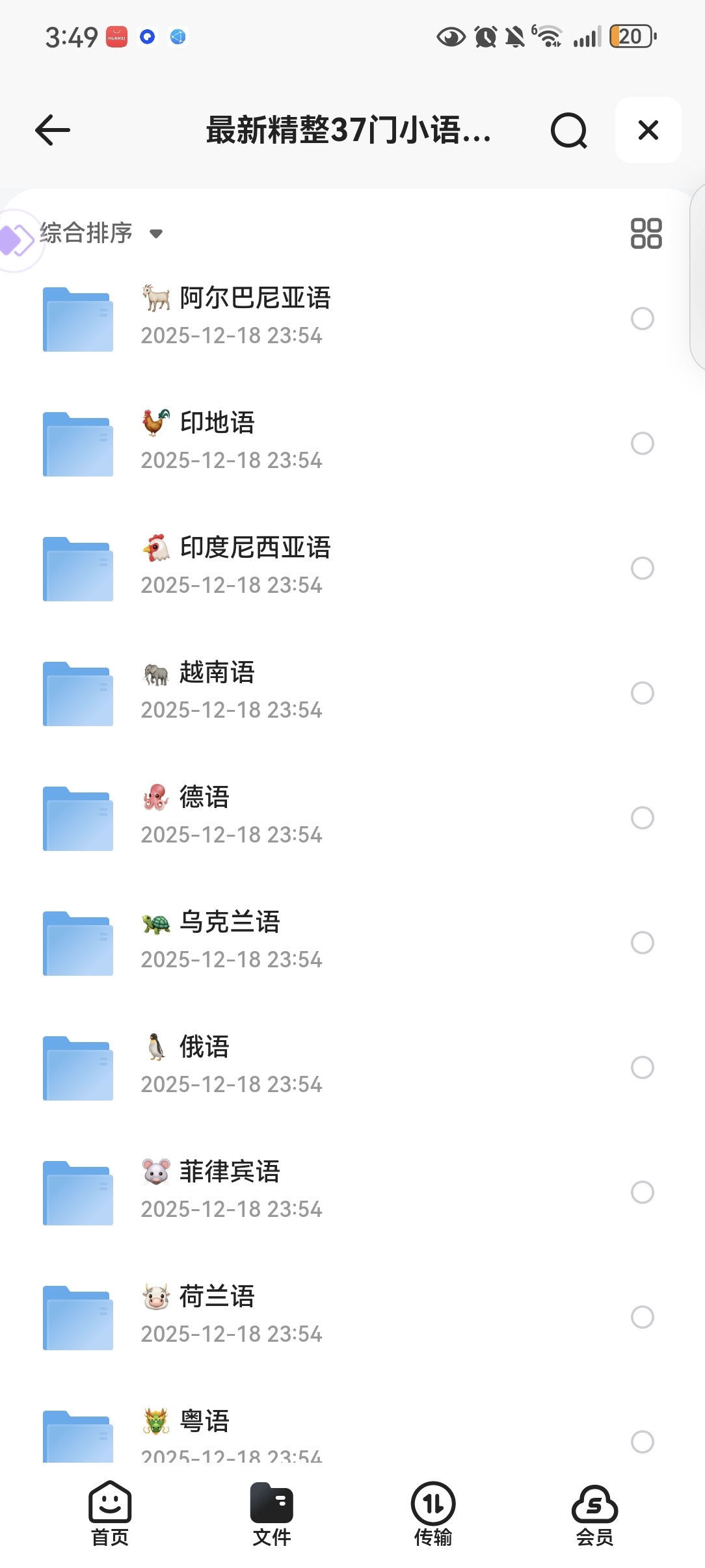Switch to grid view layout

click(646, 233)
